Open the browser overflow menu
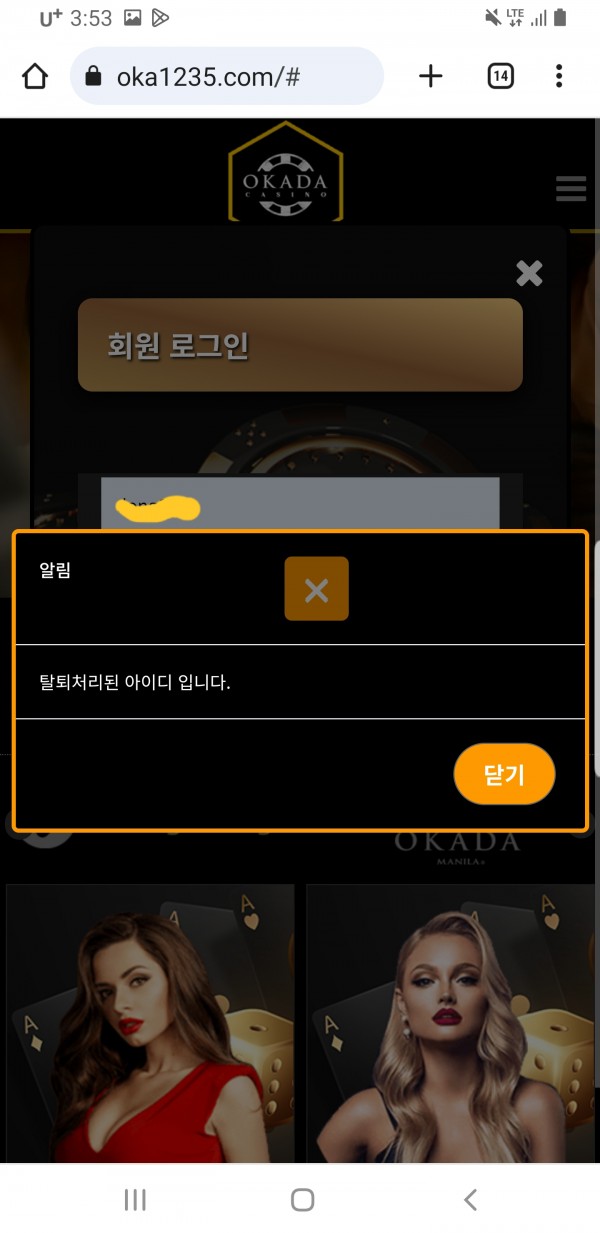The image size is (600, 1233). pyautogui.click(x=559, y=76)
